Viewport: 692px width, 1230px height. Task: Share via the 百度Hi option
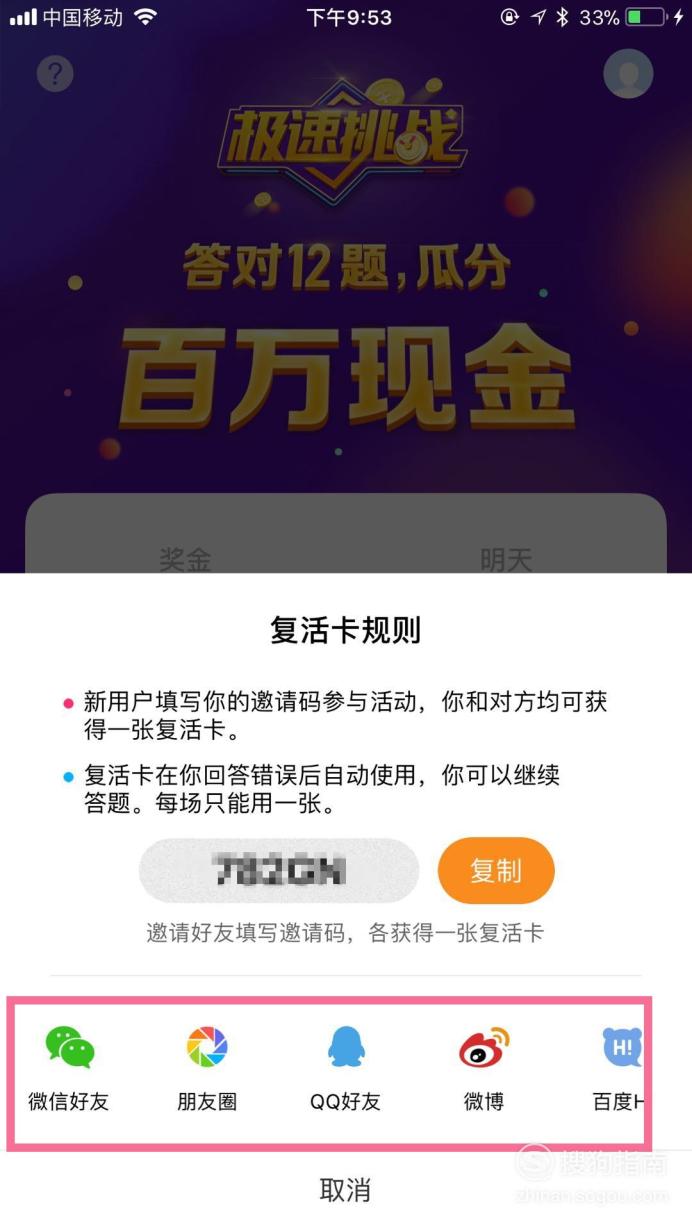tap(617, 1068)
